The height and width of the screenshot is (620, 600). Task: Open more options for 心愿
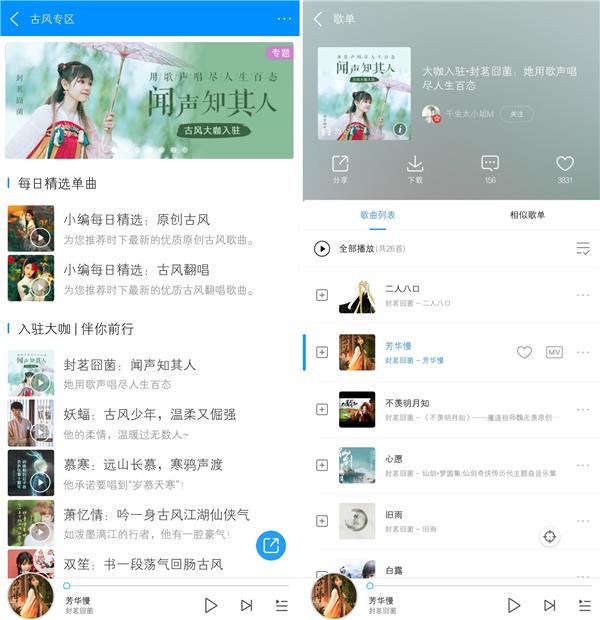[583, 466]
